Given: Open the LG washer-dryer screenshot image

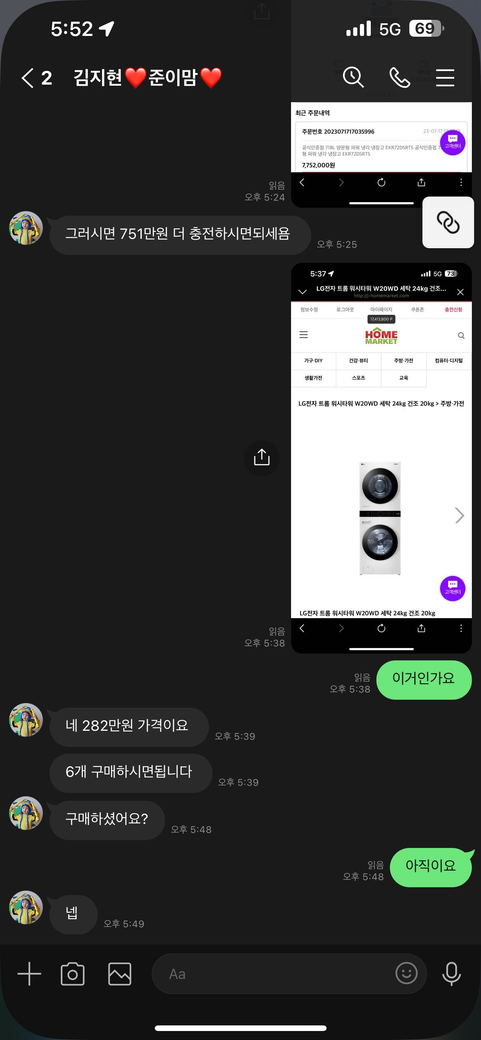Looking at the screenshot, I should point(381,458).
